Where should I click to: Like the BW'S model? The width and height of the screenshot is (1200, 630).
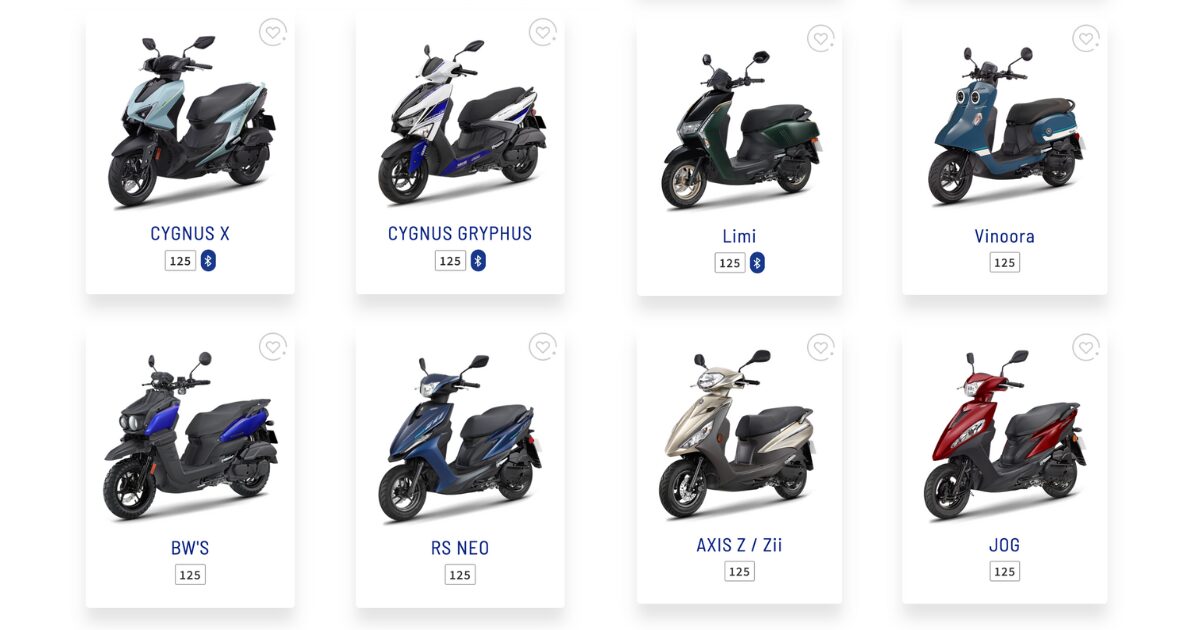273,347
